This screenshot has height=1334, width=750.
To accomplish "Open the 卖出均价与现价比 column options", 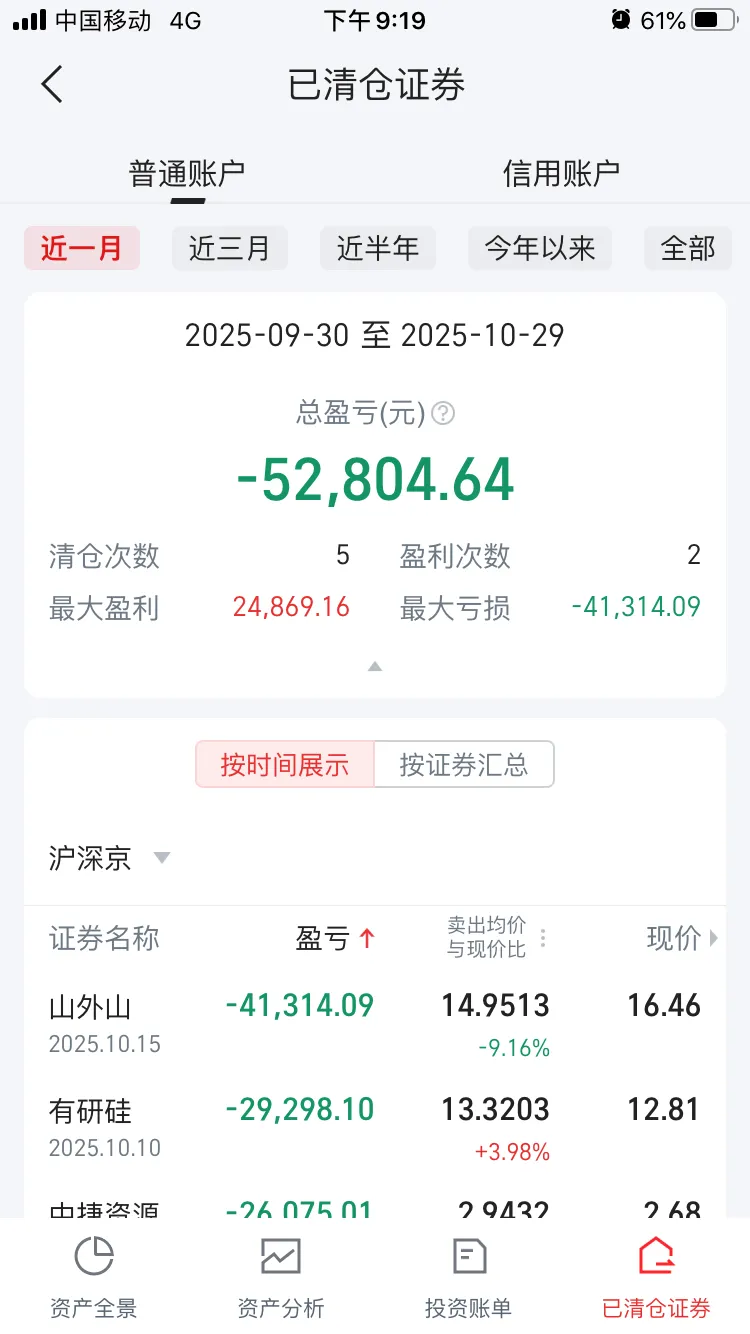I will (x=543, y=938).
